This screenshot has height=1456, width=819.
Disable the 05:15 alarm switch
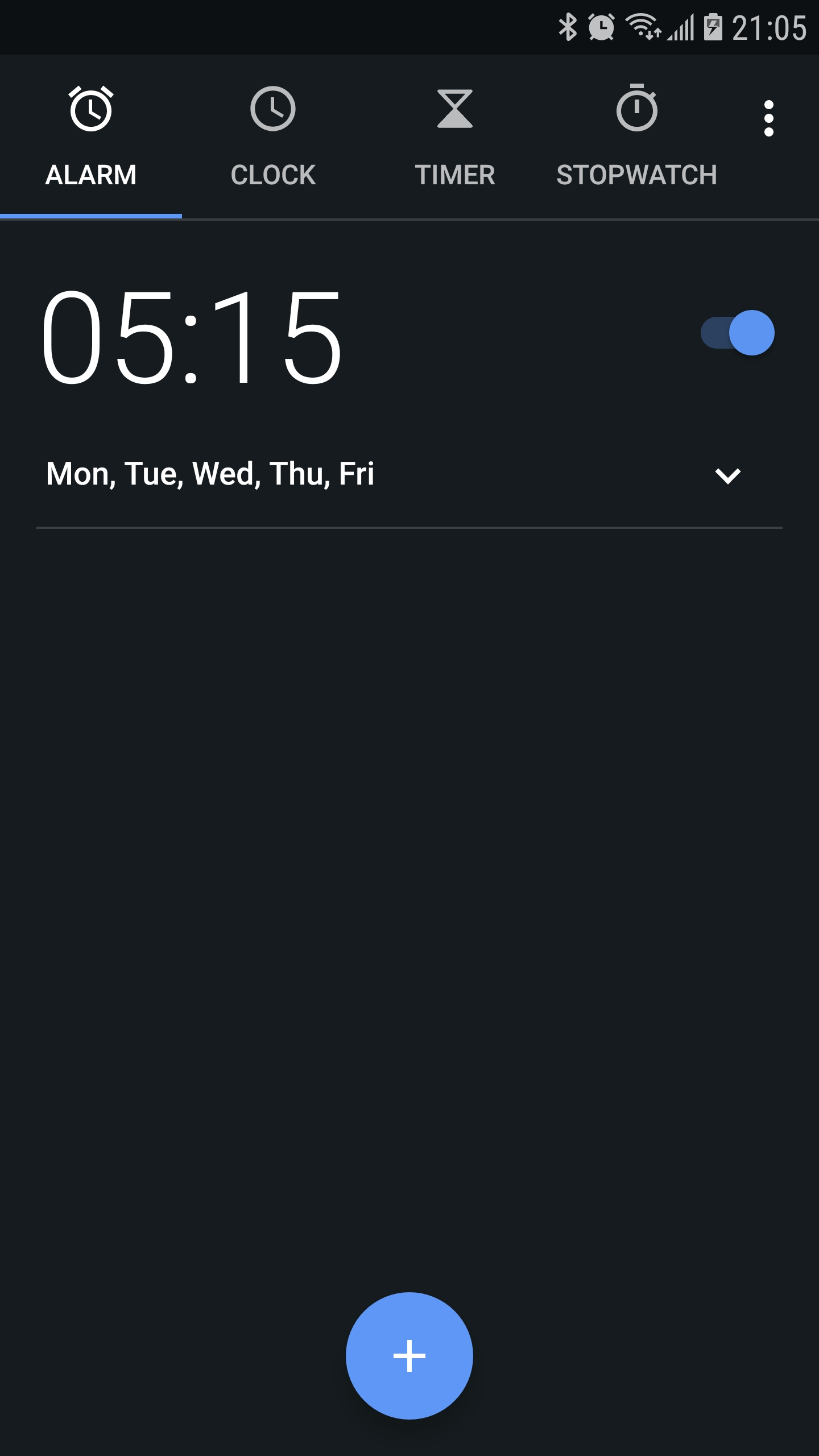pyautogui.click(x=738, y=333)
